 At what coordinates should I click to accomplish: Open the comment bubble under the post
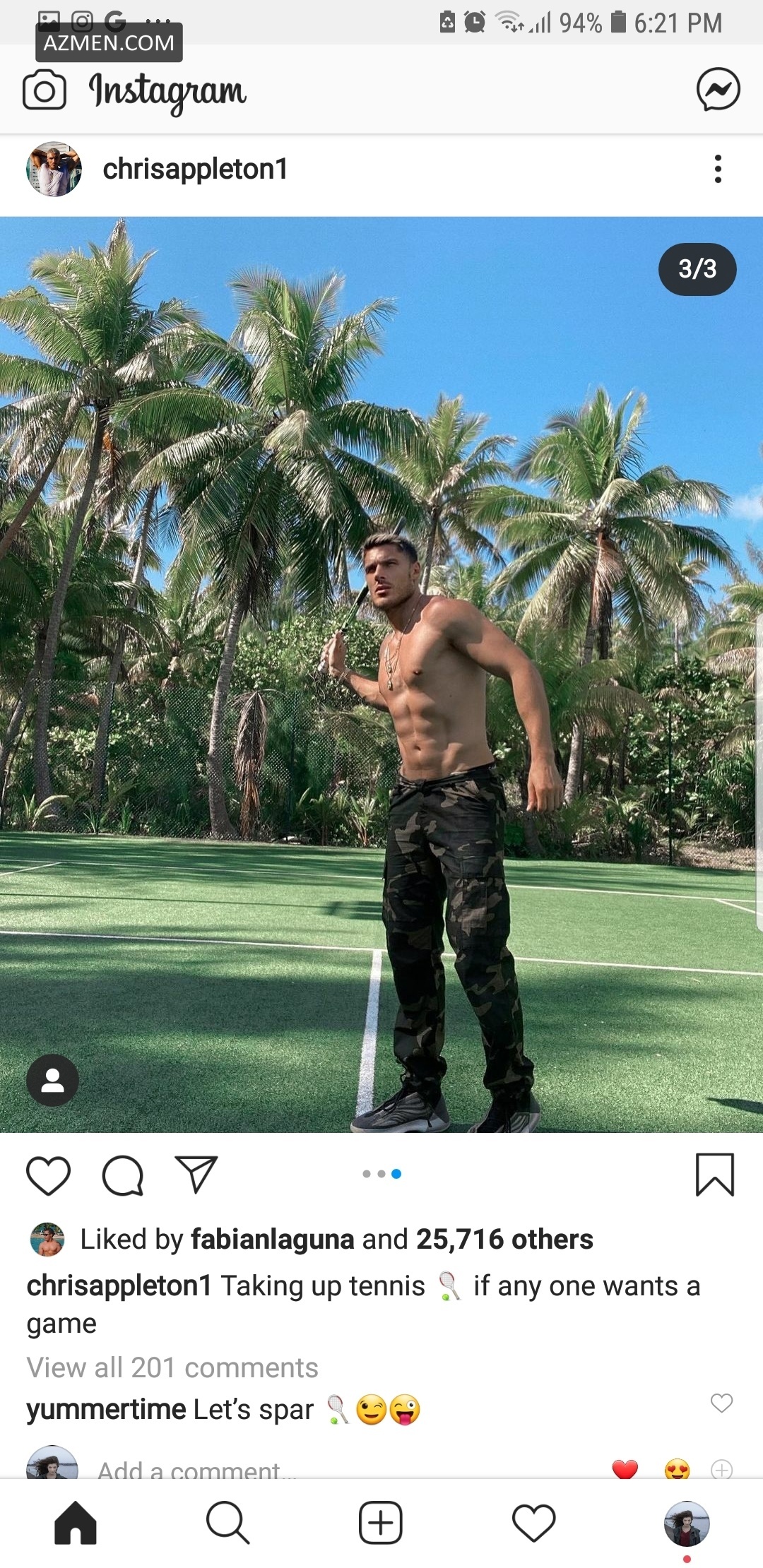coord(123,1175)
